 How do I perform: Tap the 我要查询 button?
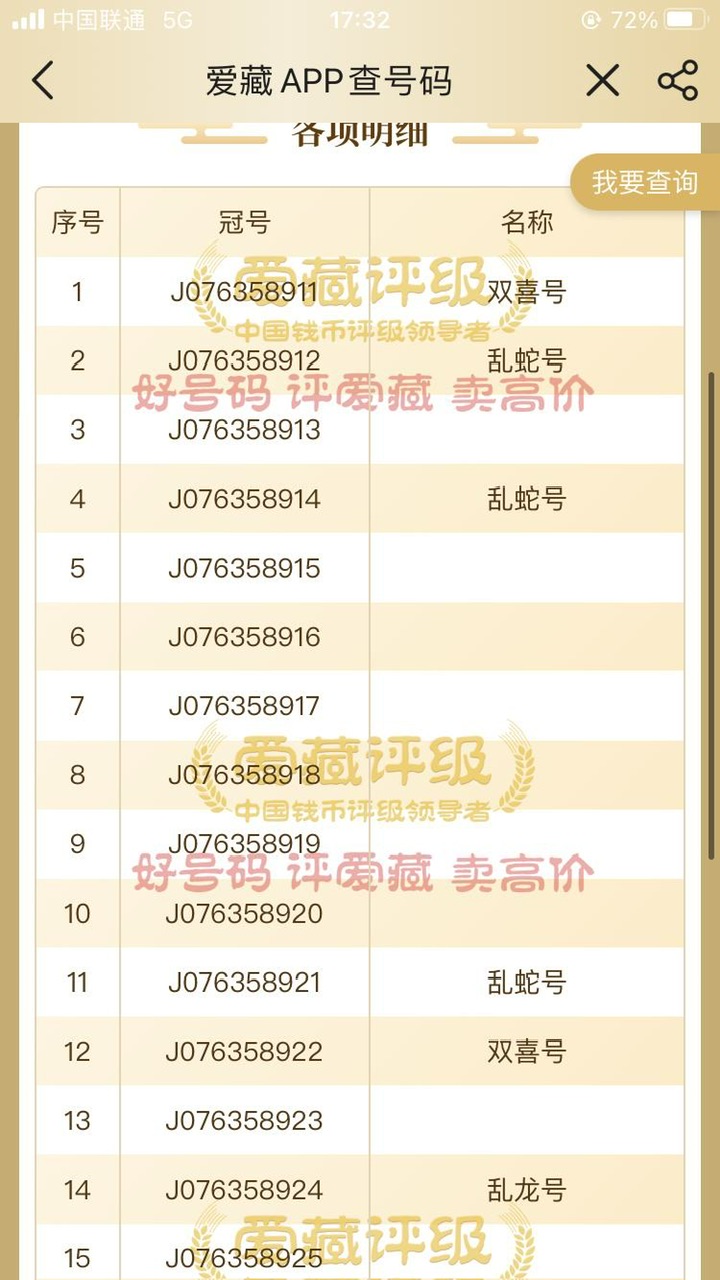(645, 182)
